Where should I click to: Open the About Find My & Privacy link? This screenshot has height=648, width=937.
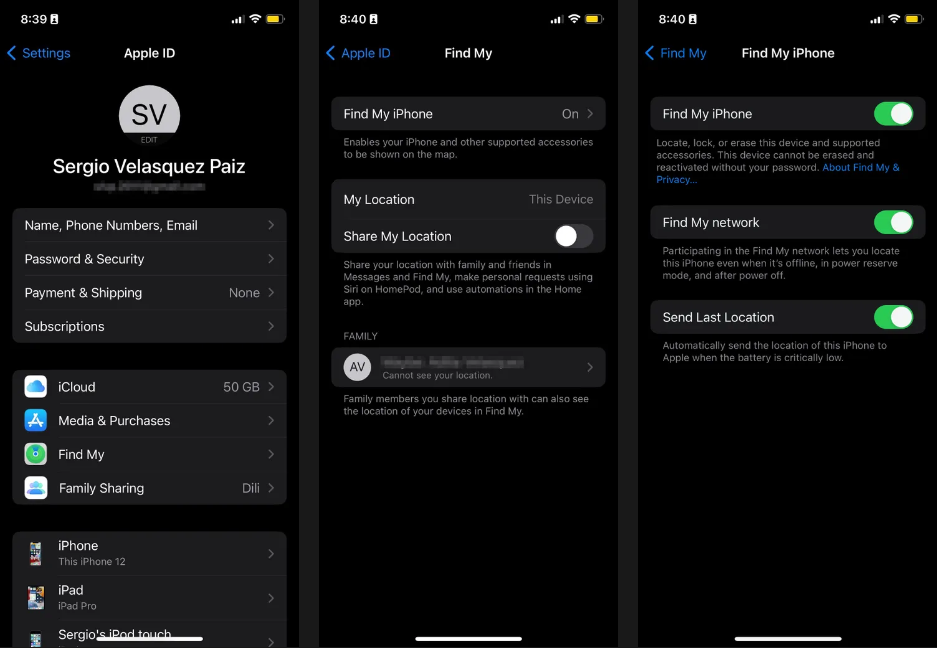point(860,168)
